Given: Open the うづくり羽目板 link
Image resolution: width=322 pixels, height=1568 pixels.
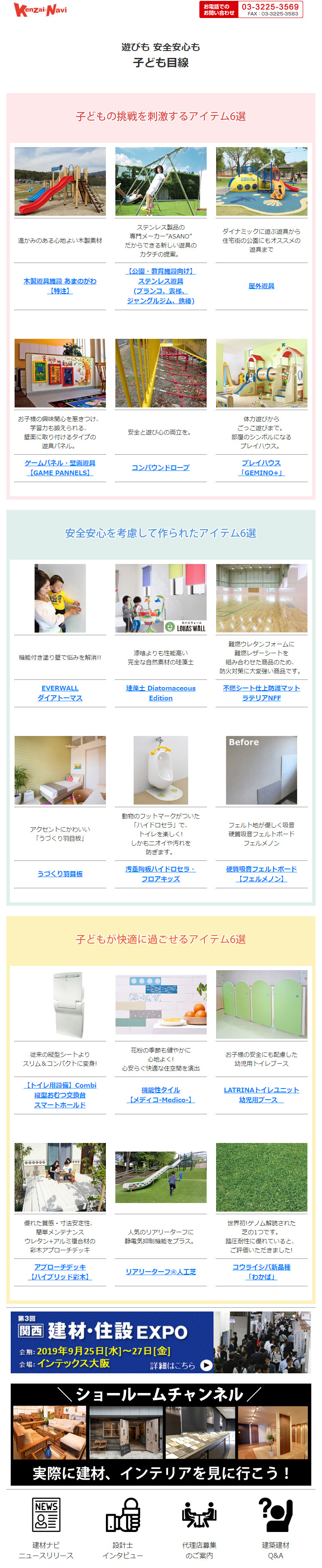Looking at the screenshot, I should coord(60,874).
